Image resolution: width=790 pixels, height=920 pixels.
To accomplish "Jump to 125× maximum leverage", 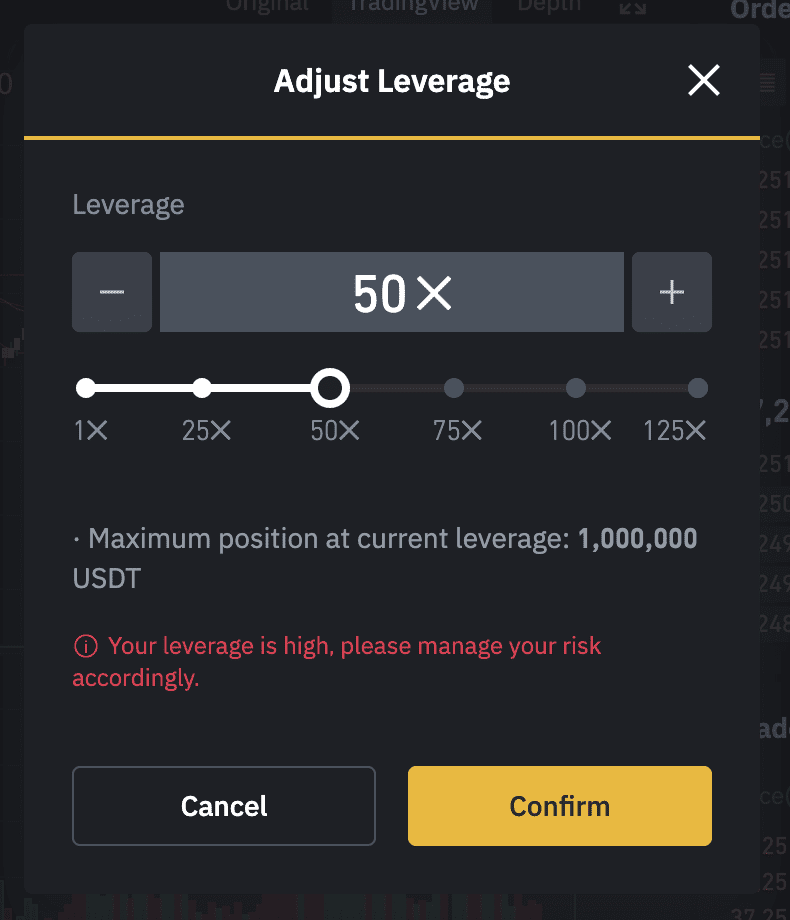I will 698,388.
